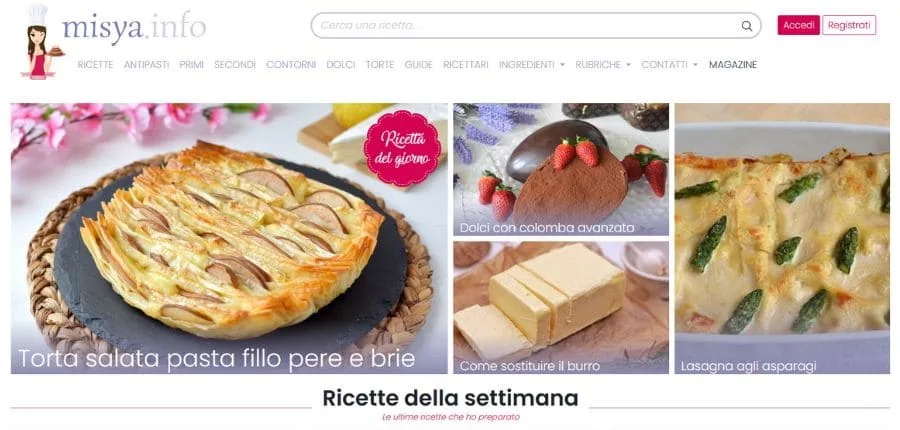Open the Ricettari page
The height and width of the screenshot is (430, 900).
tap(466, 64)
